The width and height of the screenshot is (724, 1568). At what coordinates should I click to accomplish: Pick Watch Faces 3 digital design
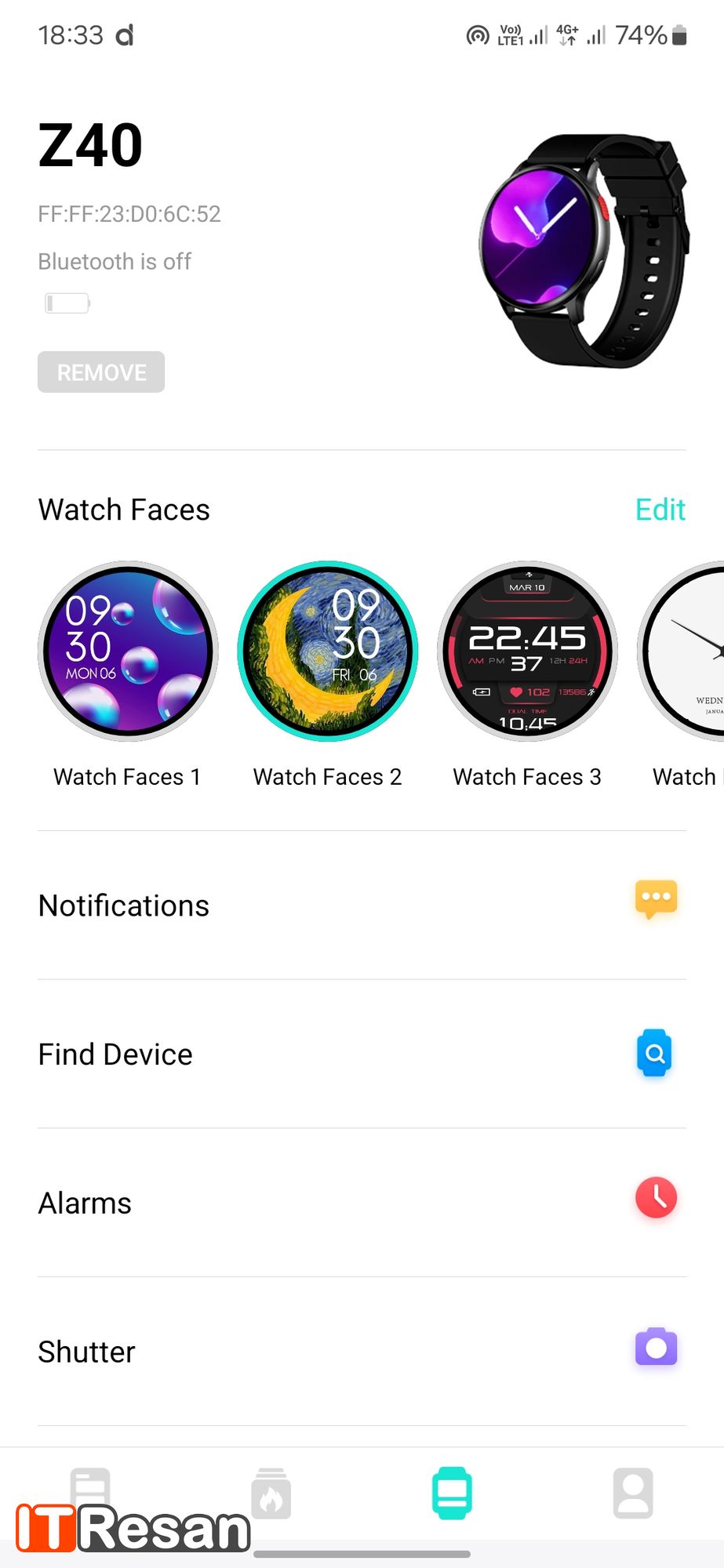[x=527, y=652]
